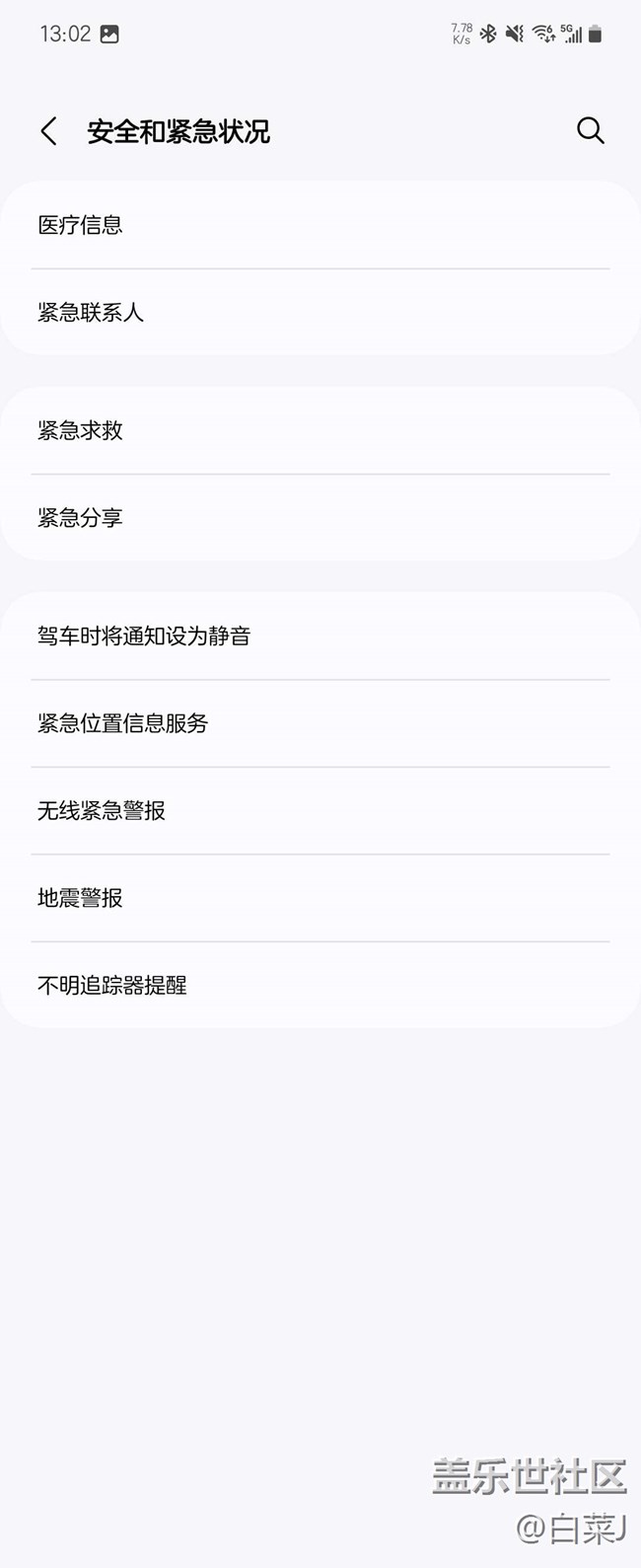Image resolution: width=641 pixels, height=1568 pixels.
Task: View 无线紧急警报 settings
Action: 320,811
